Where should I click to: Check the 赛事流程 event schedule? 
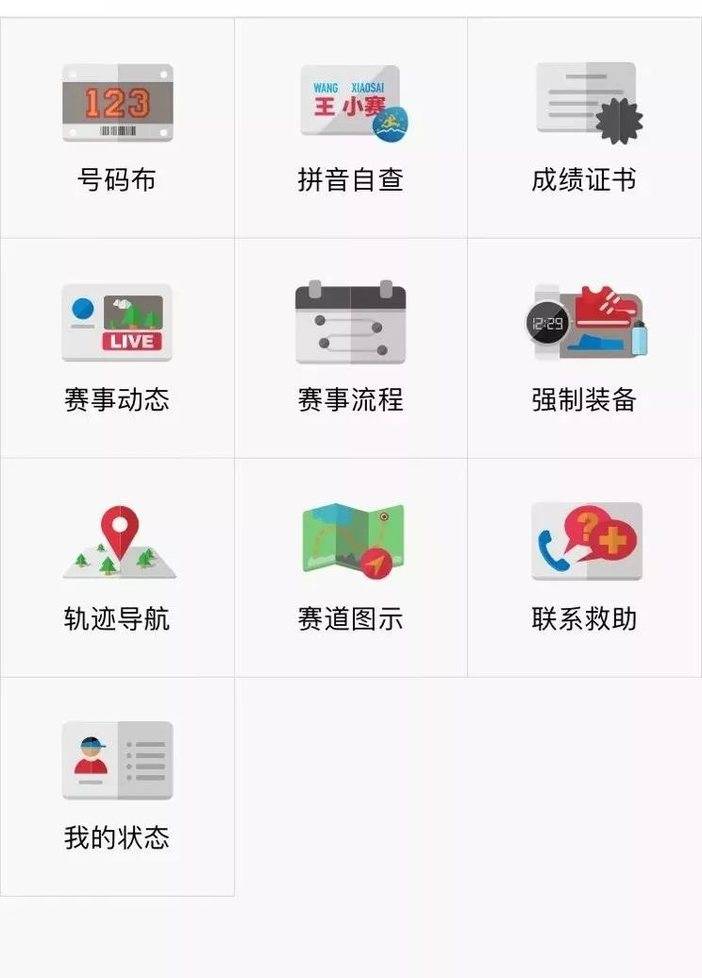click(x=350, y=347)
